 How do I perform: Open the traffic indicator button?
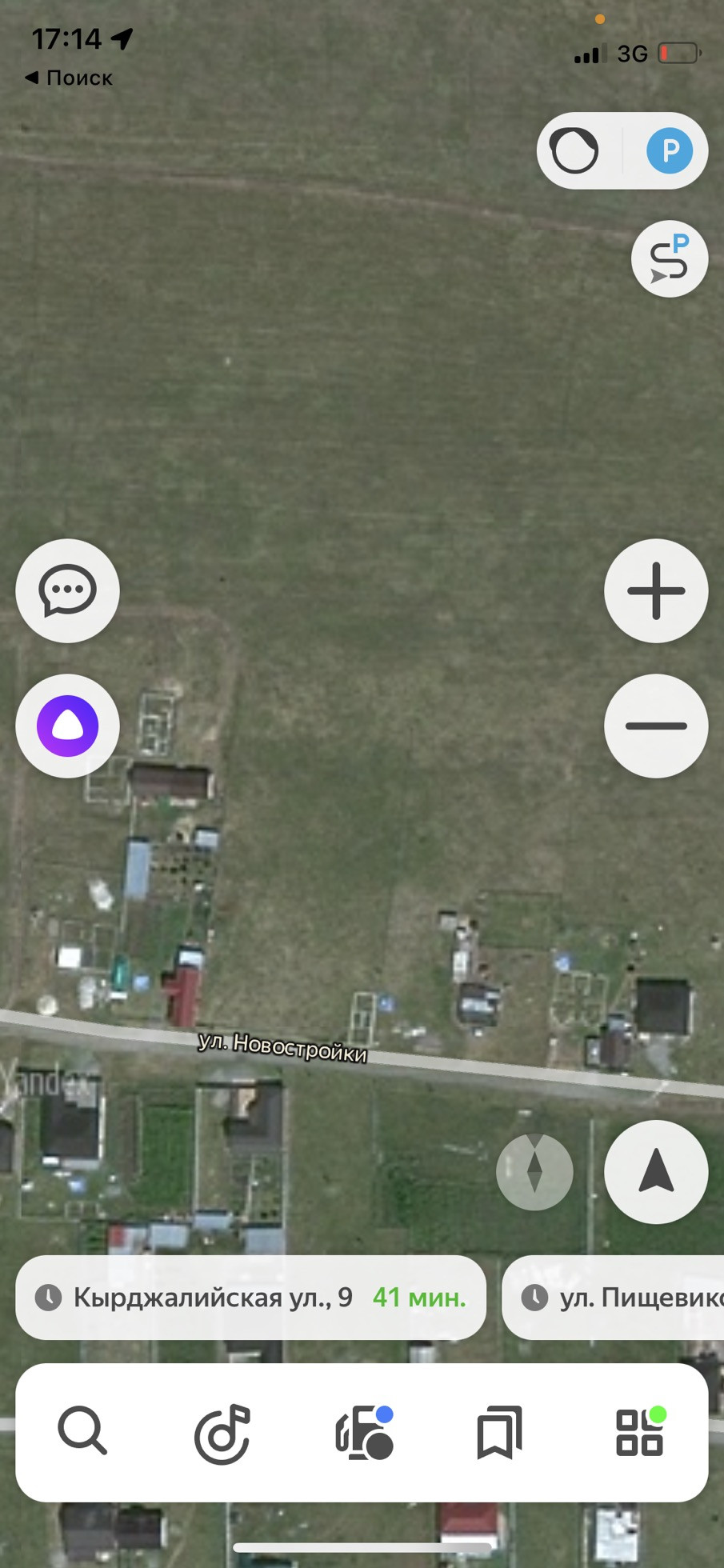point(574,150)
